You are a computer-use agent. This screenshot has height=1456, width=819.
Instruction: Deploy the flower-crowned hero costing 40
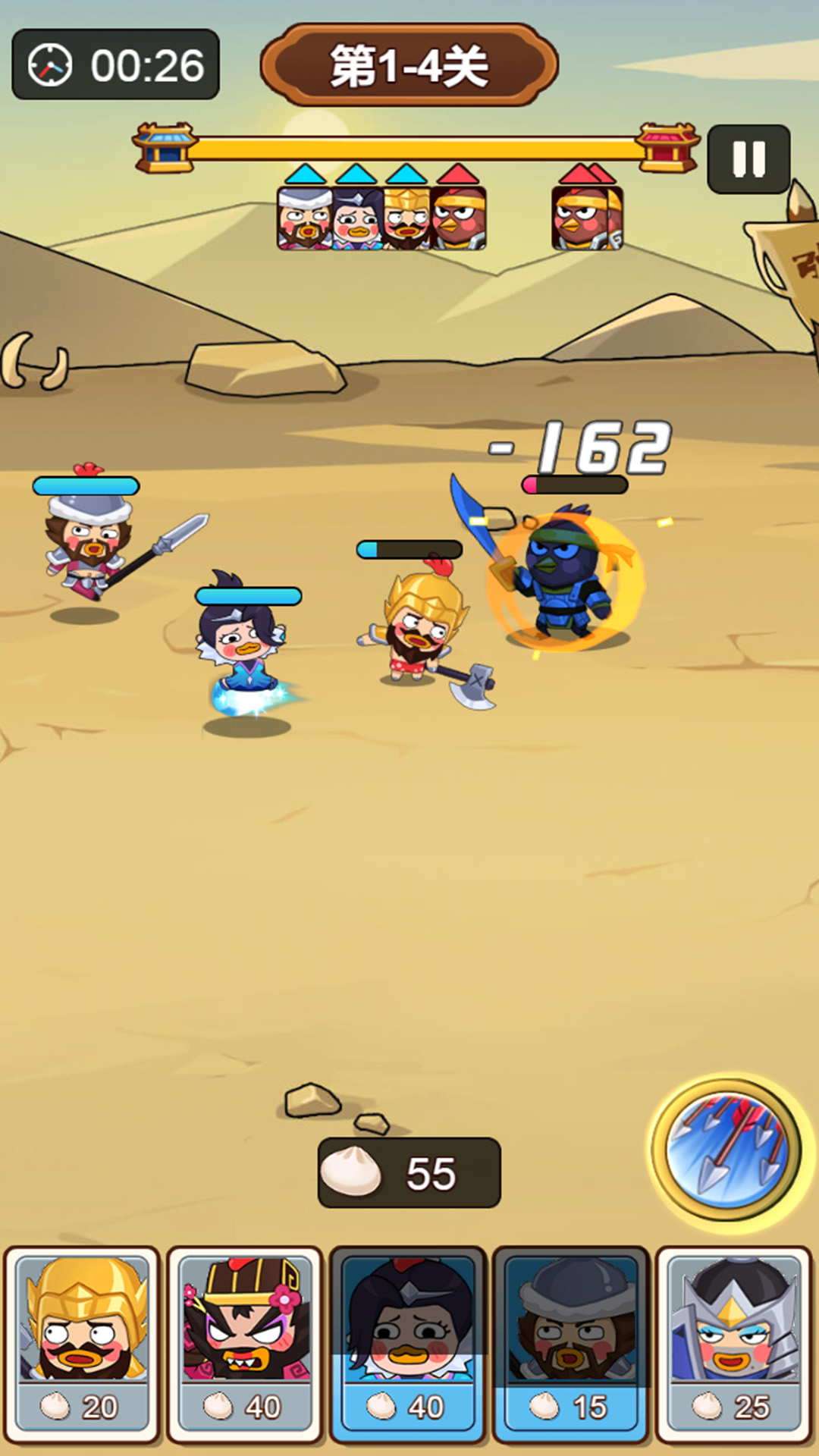[x=245, y=1342]
